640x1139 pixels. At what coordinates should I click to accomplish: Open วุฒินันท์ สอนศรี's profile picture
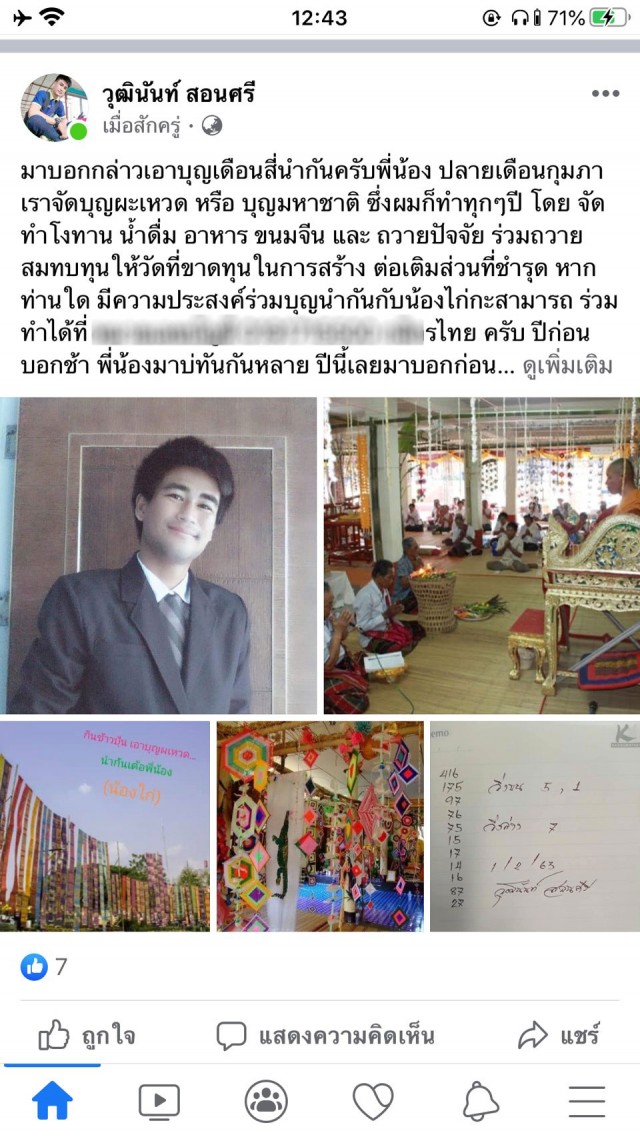(x=54, y=107)
